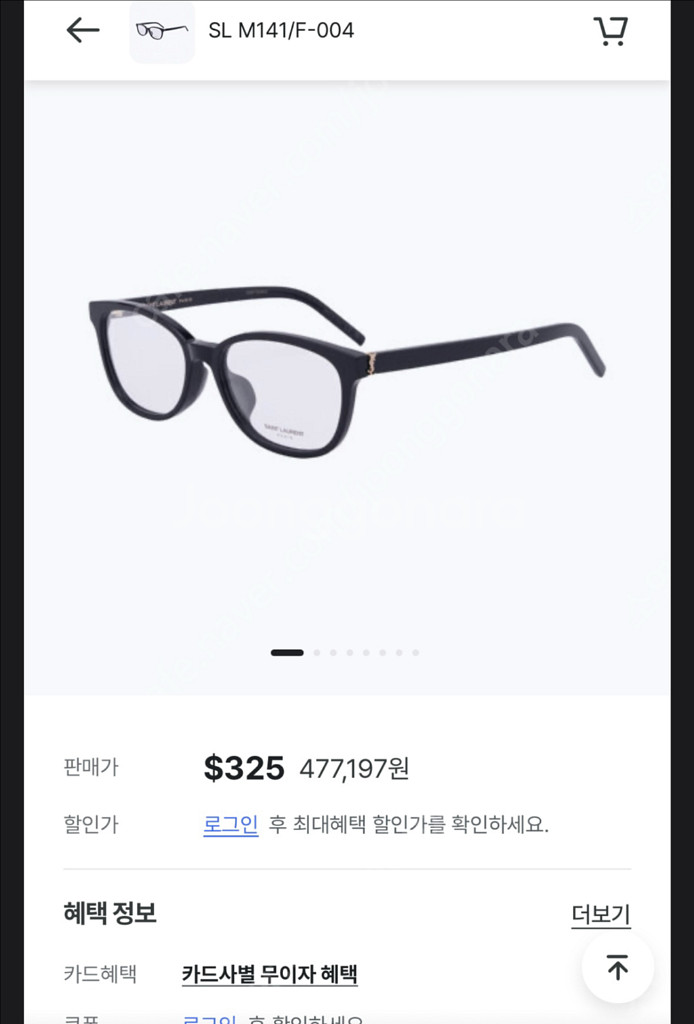Jump back to top with arrow button

(618, 967)
